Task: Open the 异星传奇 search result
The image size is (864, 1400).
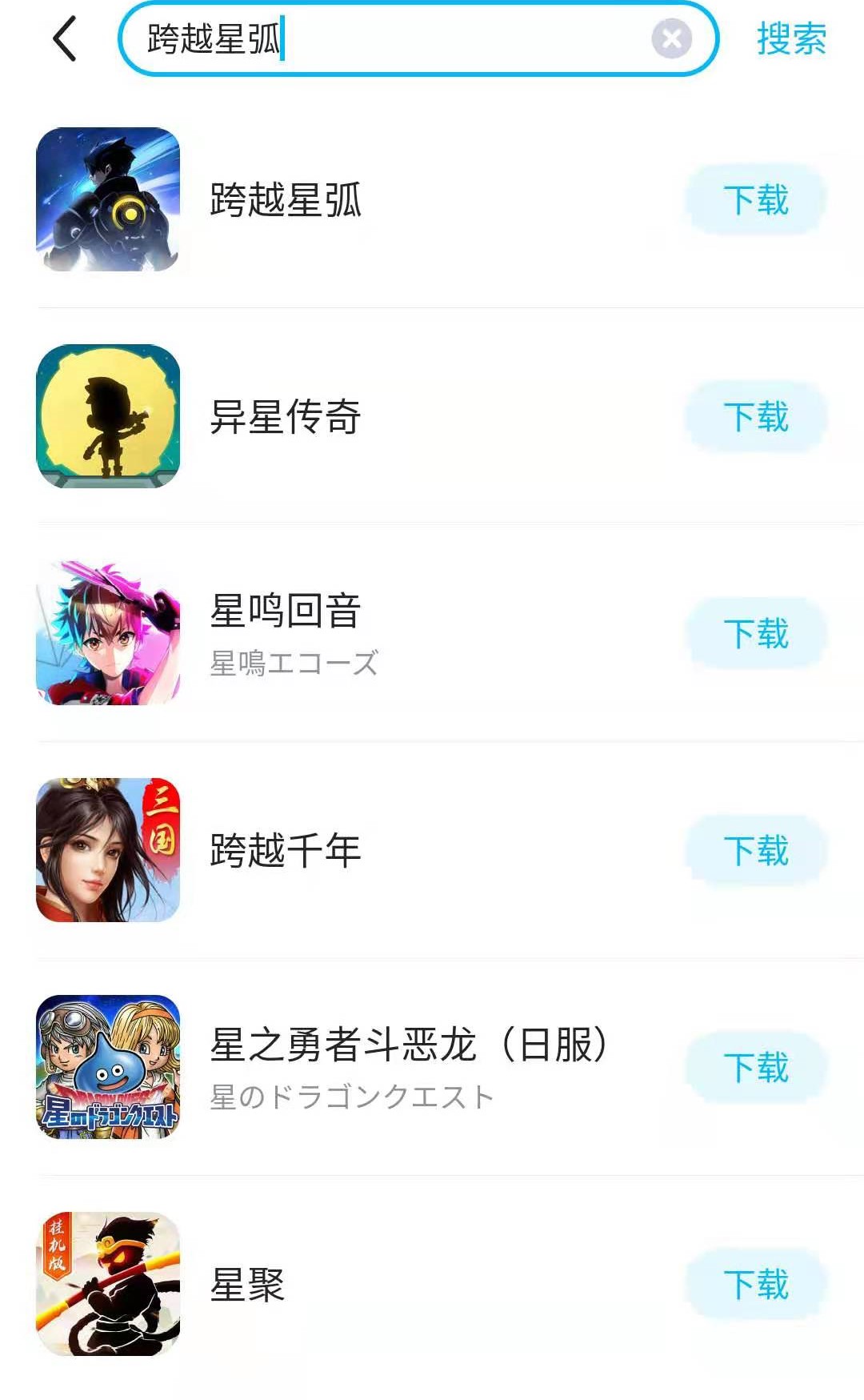Action: (x=285, y=417)
